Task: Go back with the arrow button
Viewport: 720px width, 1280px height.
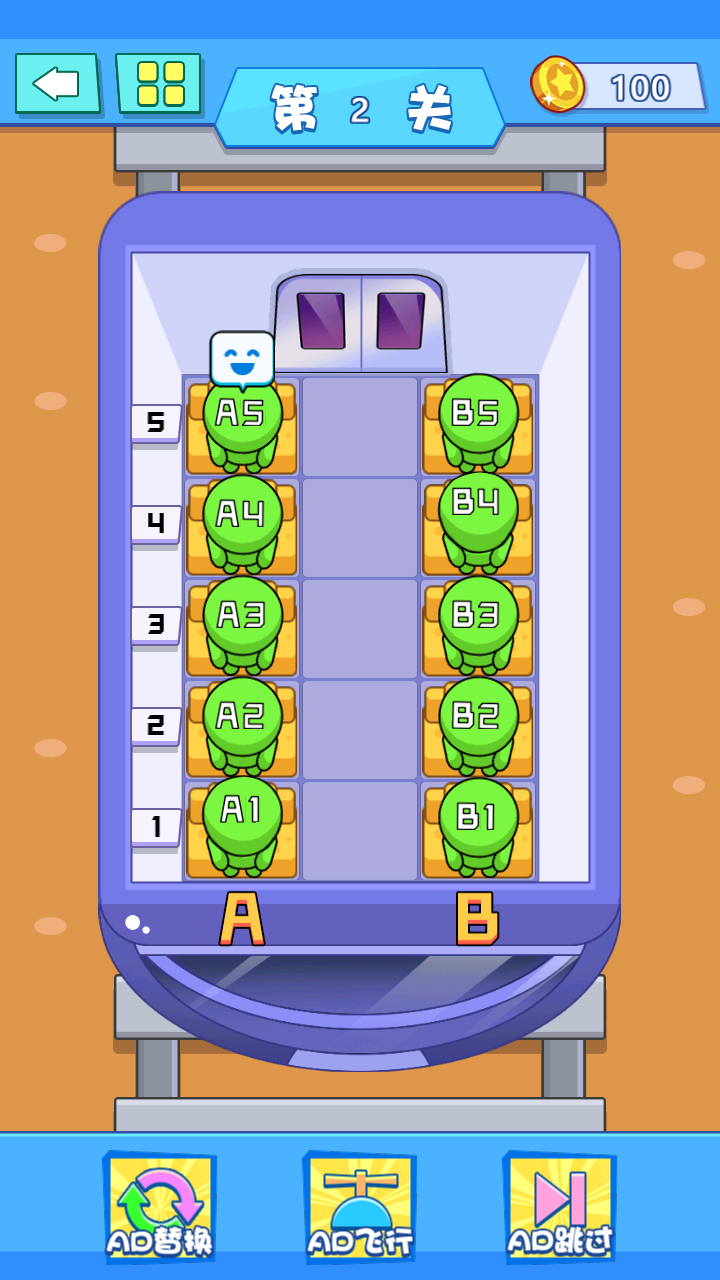Action: point(57,83)
